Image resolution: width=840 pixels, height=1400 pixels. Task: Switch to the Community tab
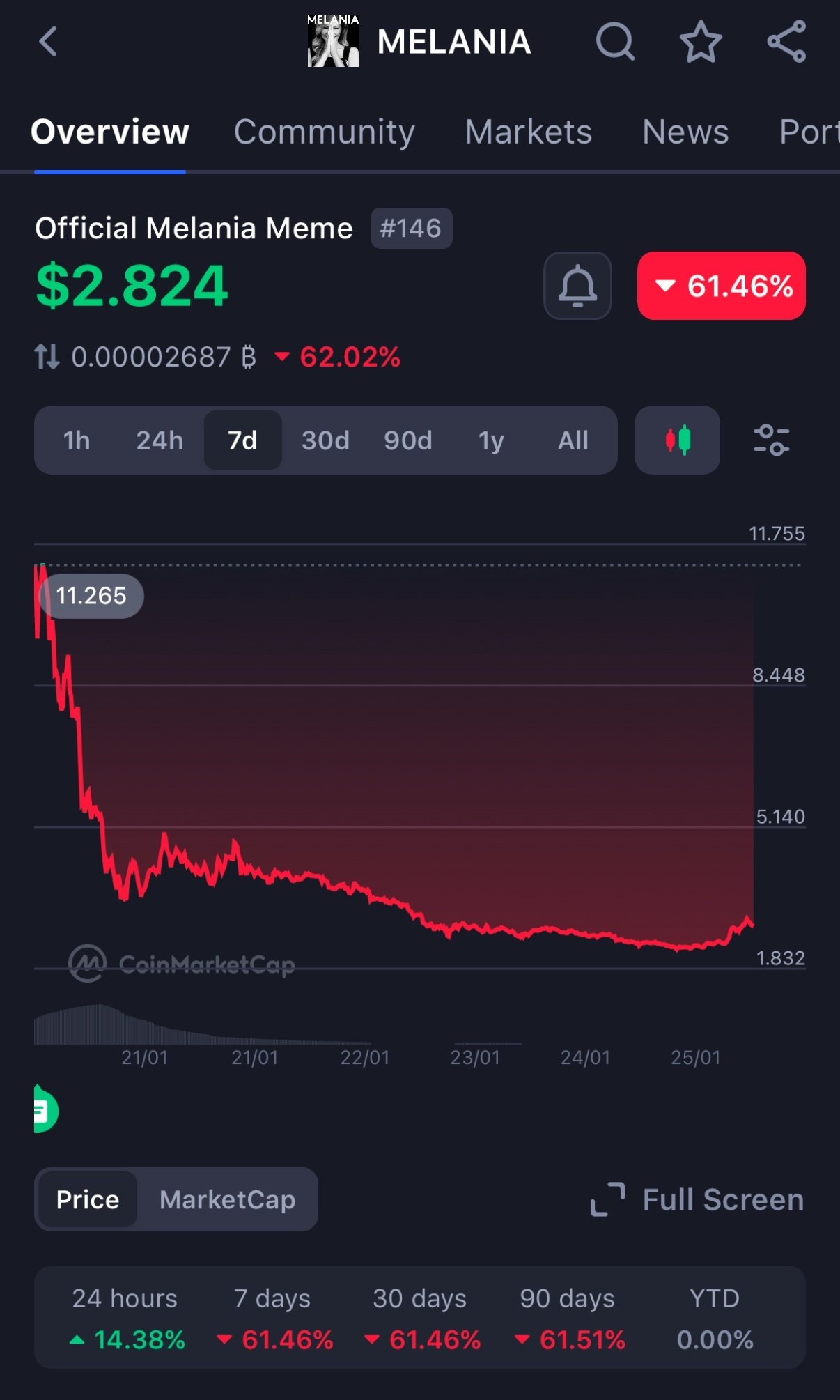pyautogui.click(x=324, y=132)
